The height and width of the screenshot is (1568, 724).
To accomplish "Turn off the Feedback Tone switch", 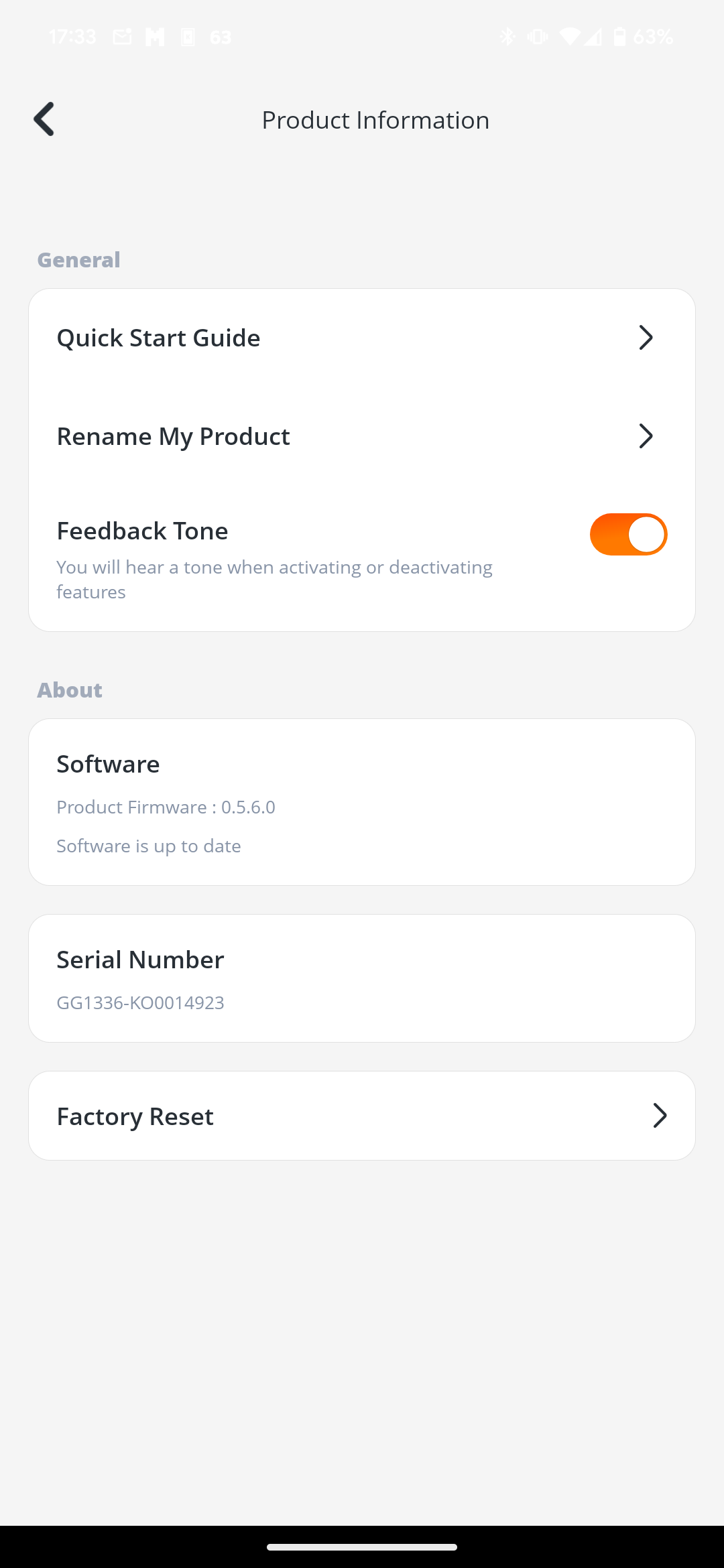I will tap(628, 535).
